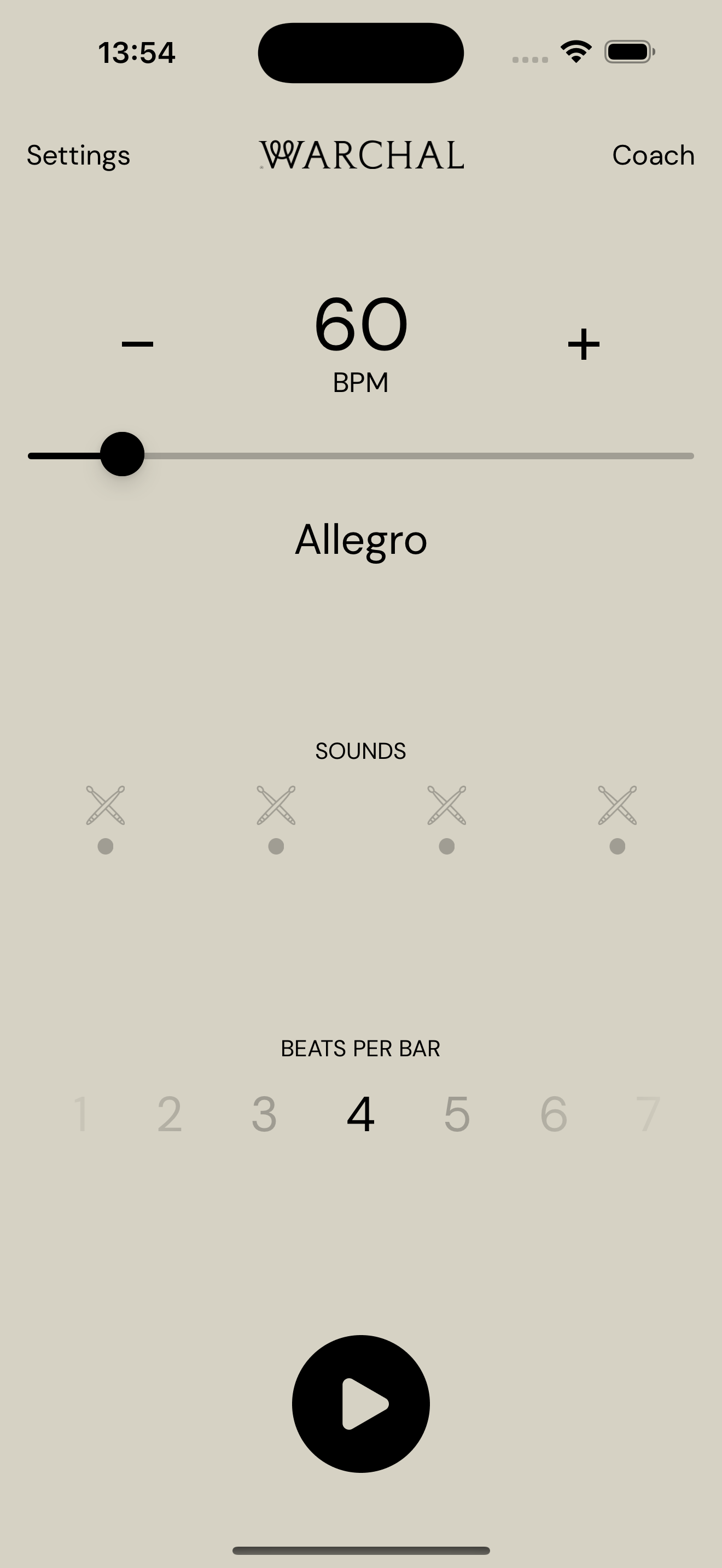Image resolution: width=722 pixels, height=1568 pixels.
Task: Click the Warchal logo in the header
Action: click(360, 154)
